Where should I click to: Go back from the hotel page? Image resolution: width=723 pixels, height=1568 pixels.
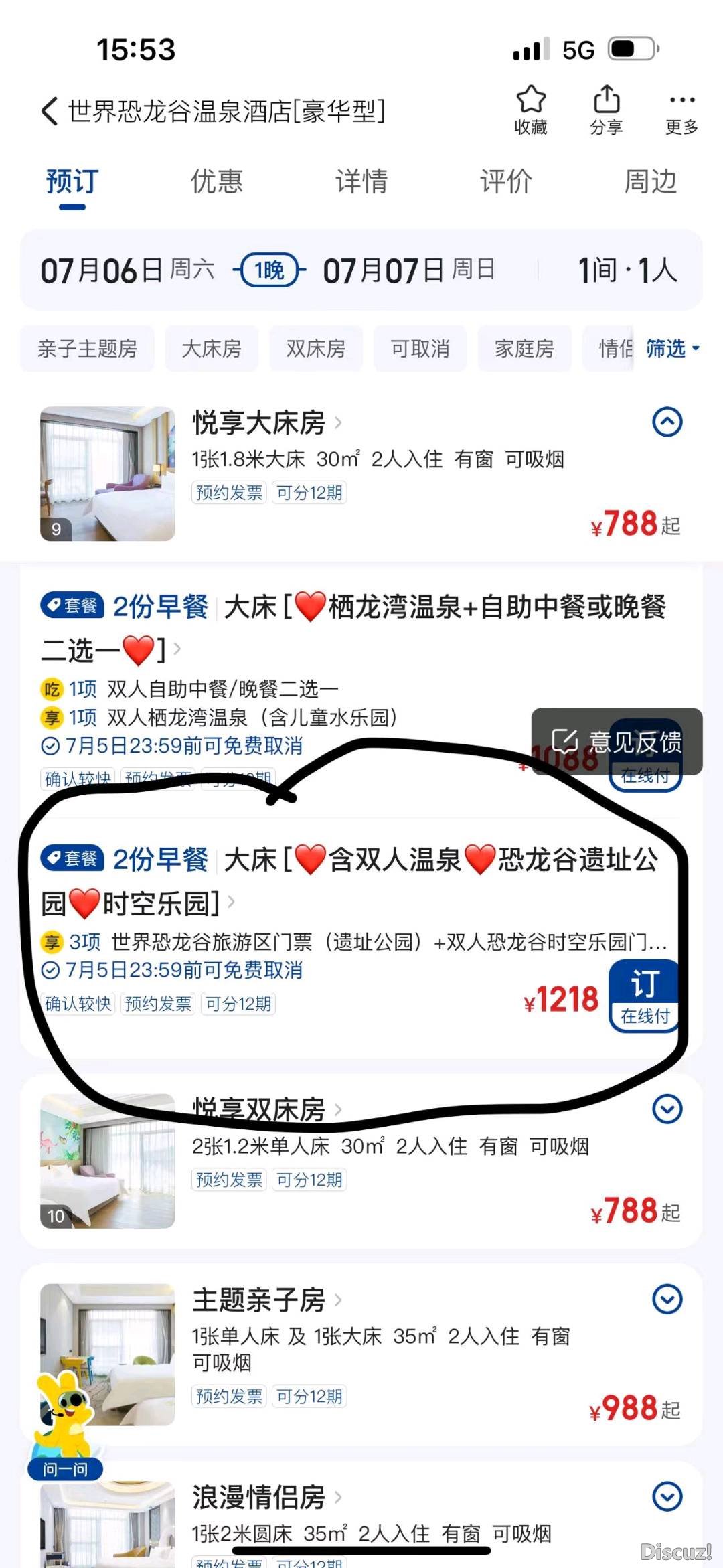(x=50, y=111)
